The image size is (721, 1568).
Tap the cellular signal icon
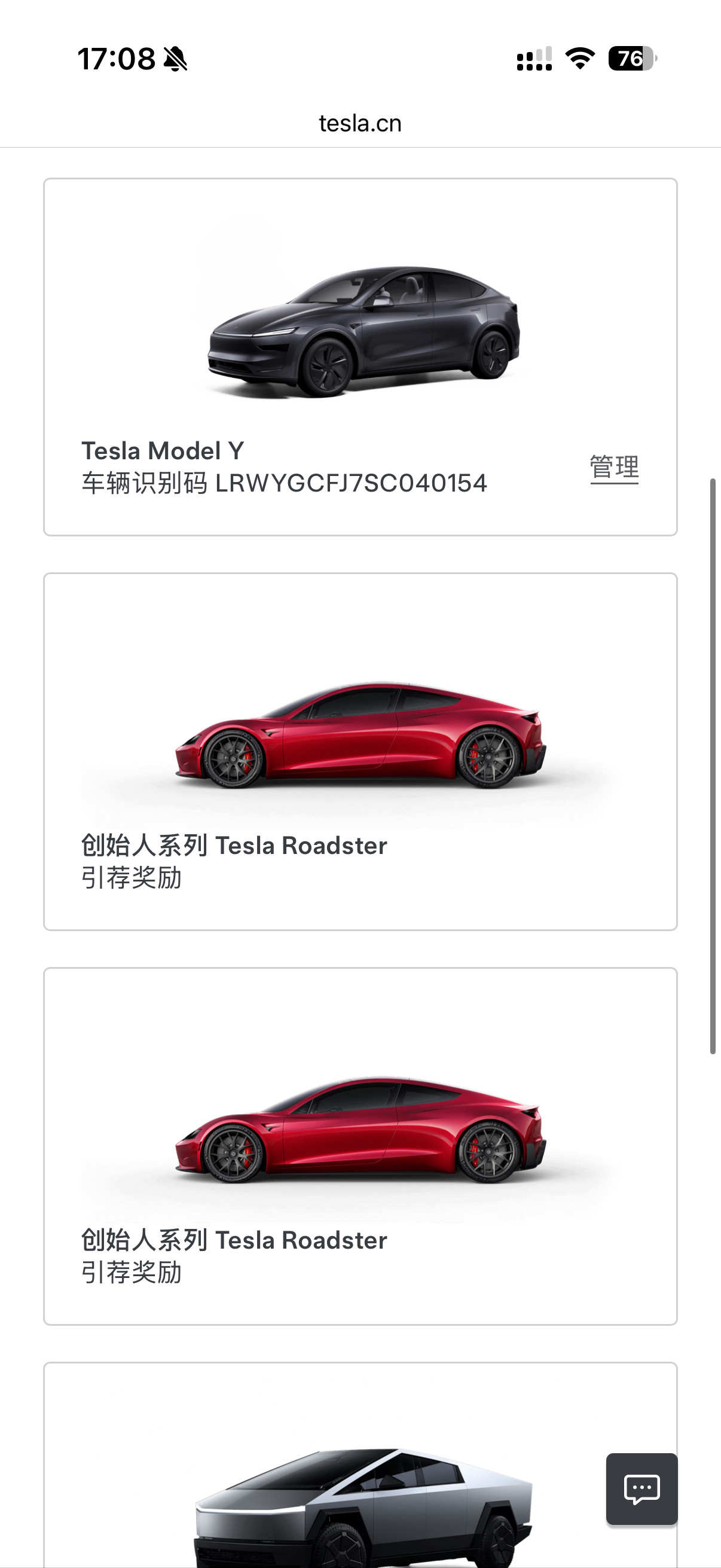pyautogui.click(x=534, y=59)
